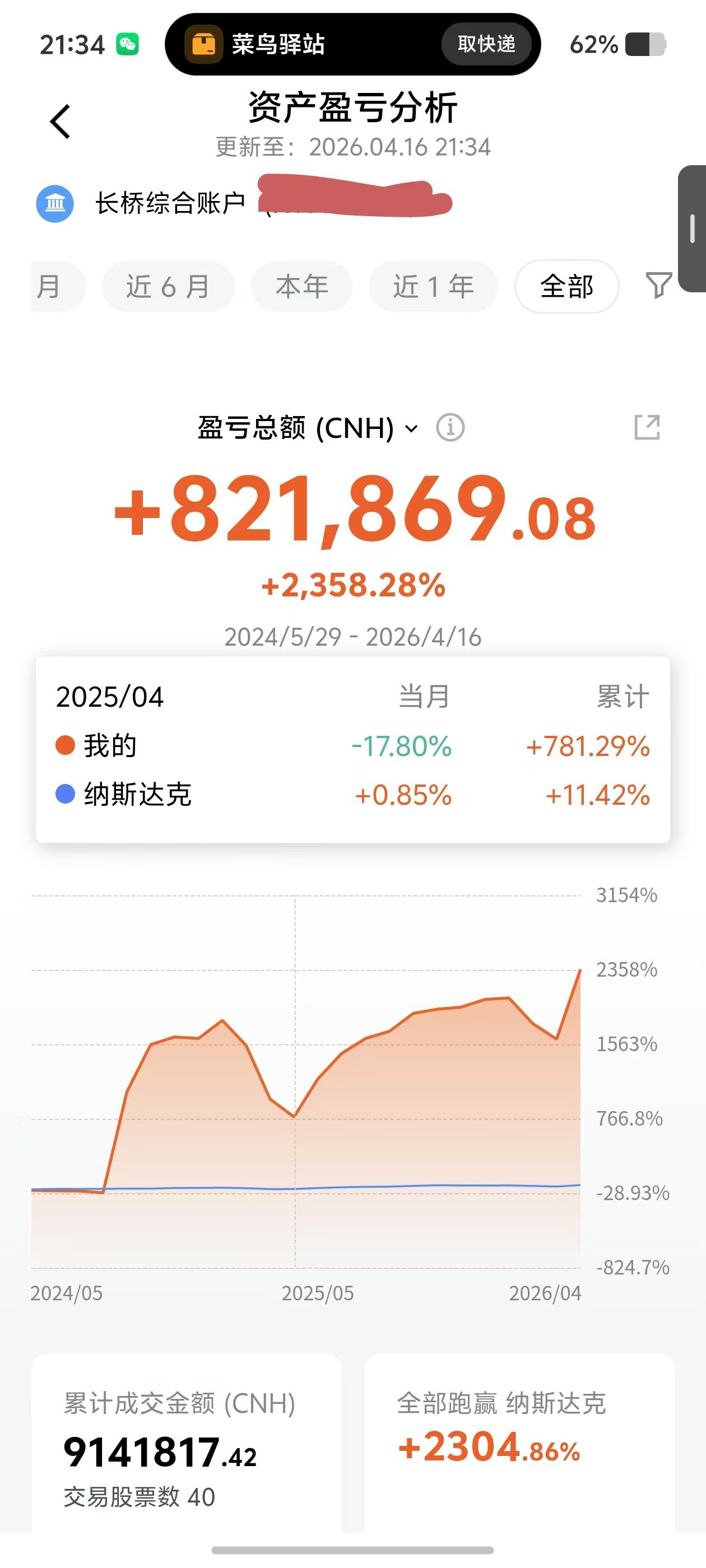Select the 全部 period chip
Screen dimensions: 706x1568
pos(566,286)
